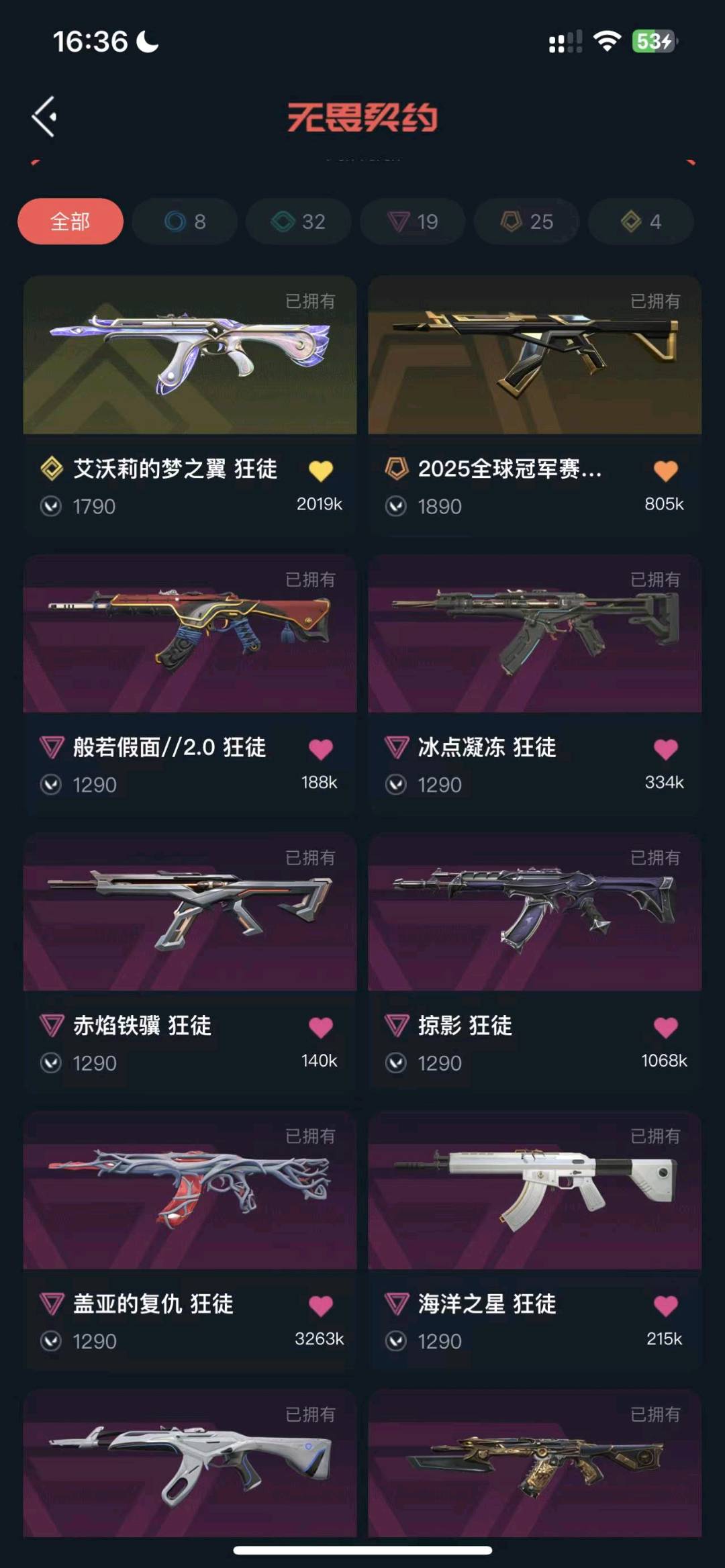This screenshot has width=725, height=1568.
Task: Open the 冰点凝冻 狂徒 skin card
Action: coord(535,683)
